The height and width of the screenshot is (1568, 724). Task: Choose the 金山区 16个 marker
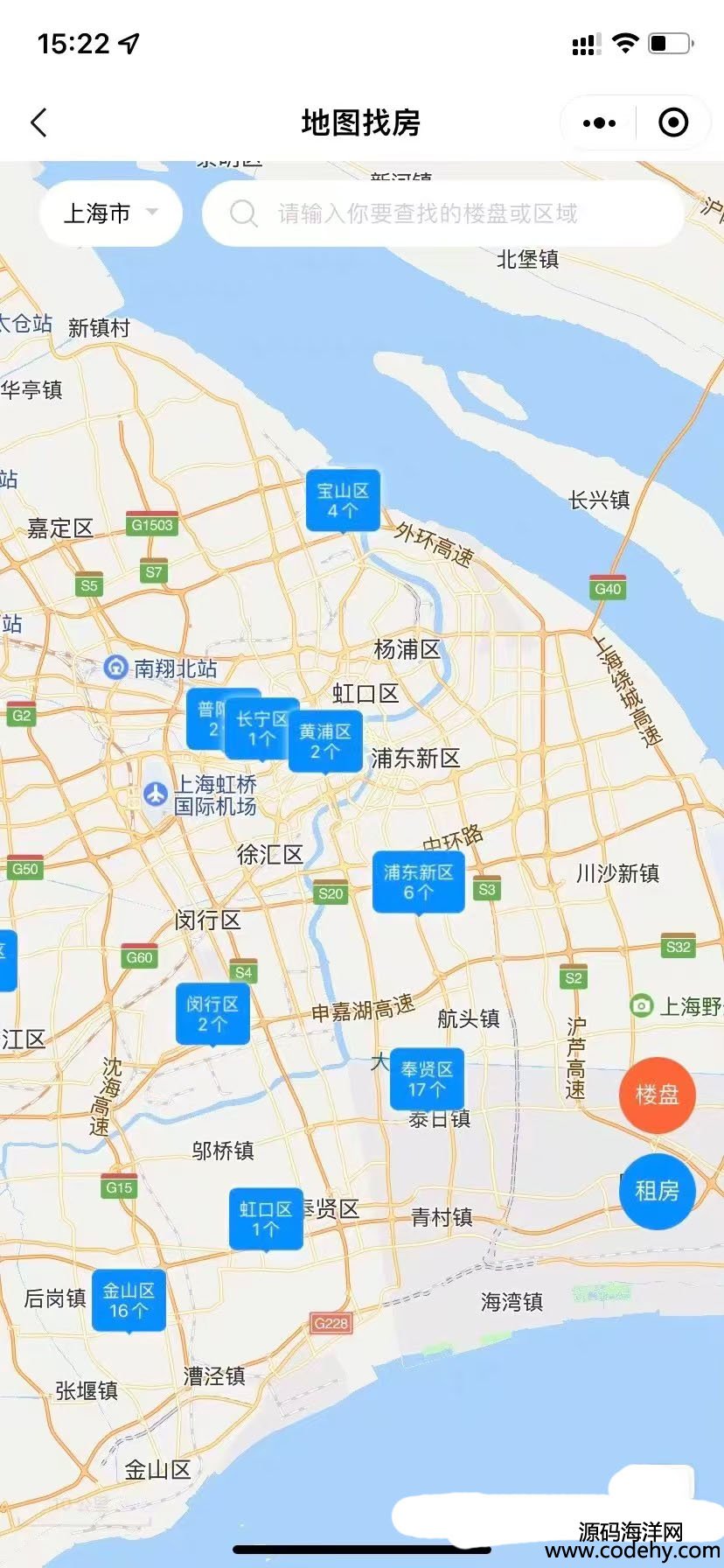pyautogui.click(x=129, y=1300)
